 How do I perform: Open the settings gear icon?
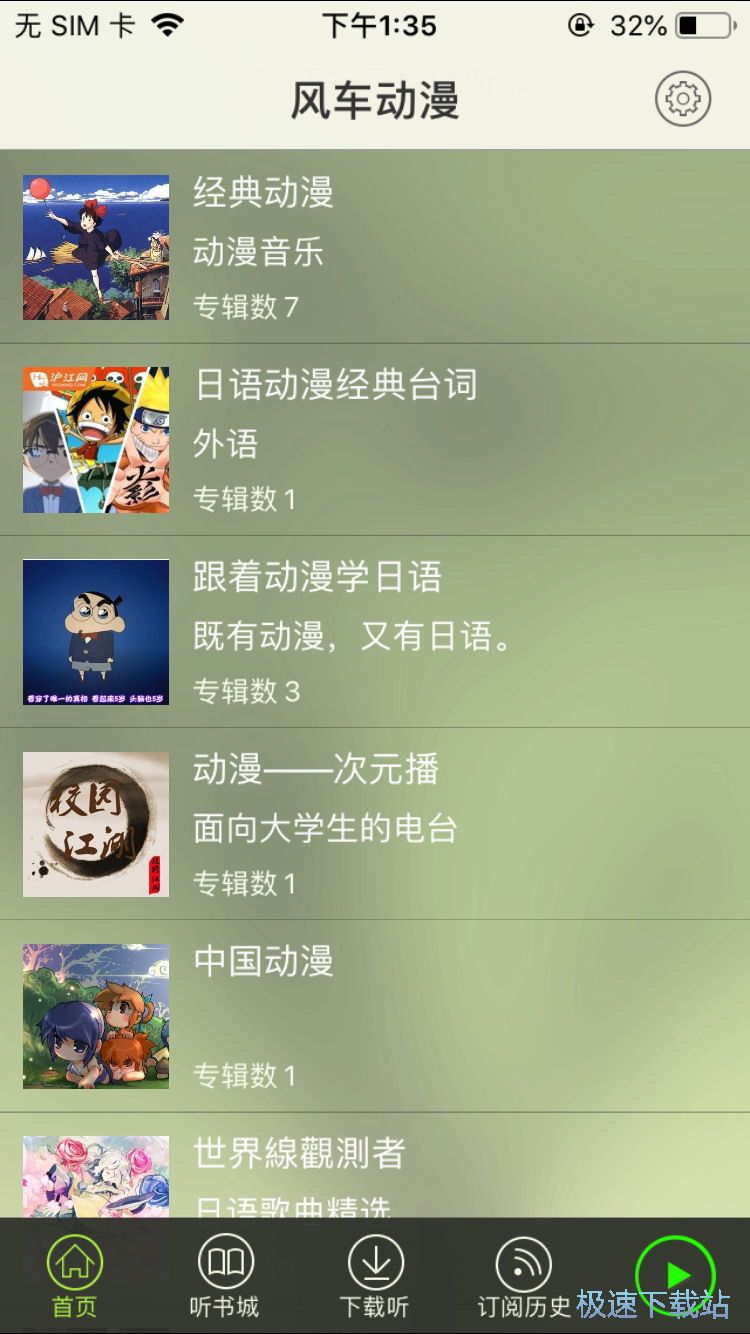coord(683,99)
